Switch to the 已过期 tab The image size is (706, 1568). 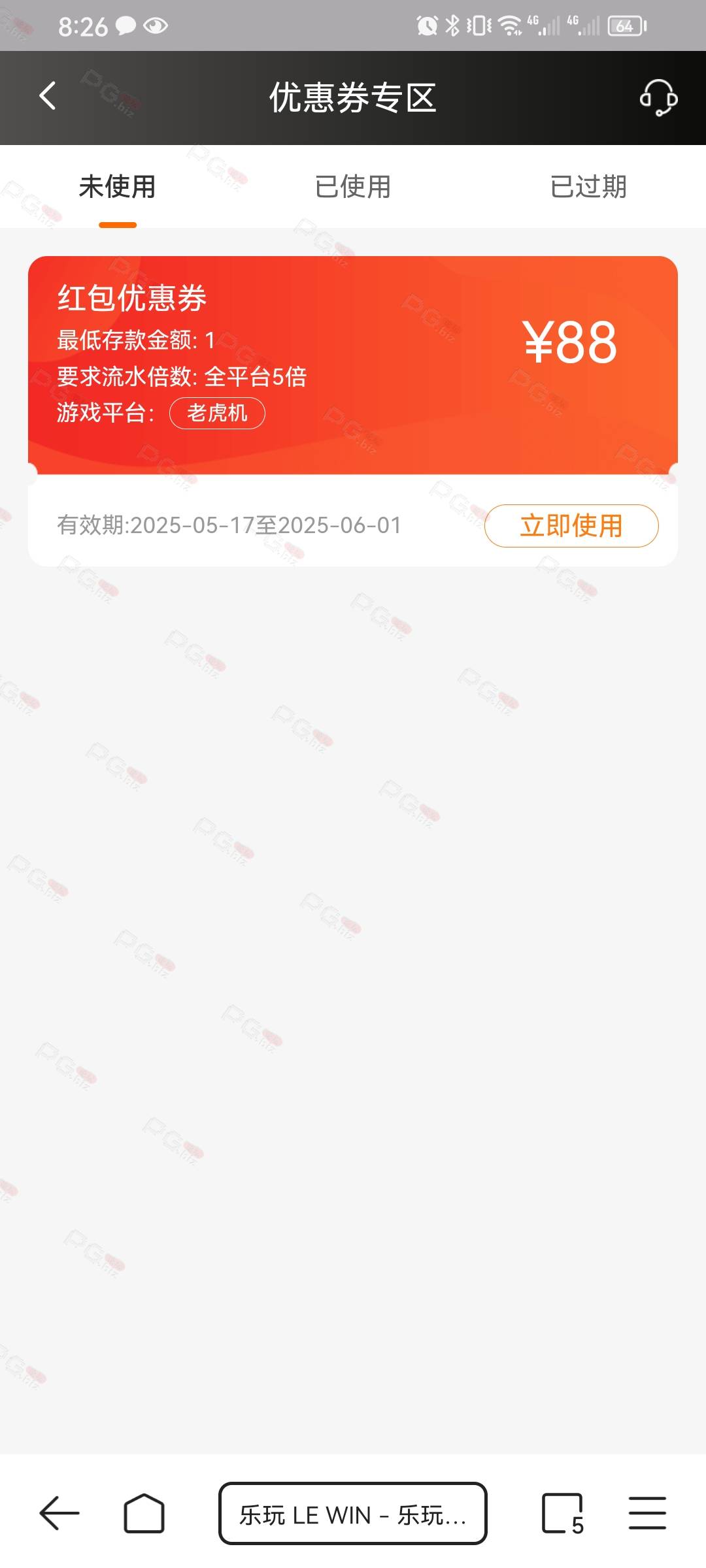point(588,187)
